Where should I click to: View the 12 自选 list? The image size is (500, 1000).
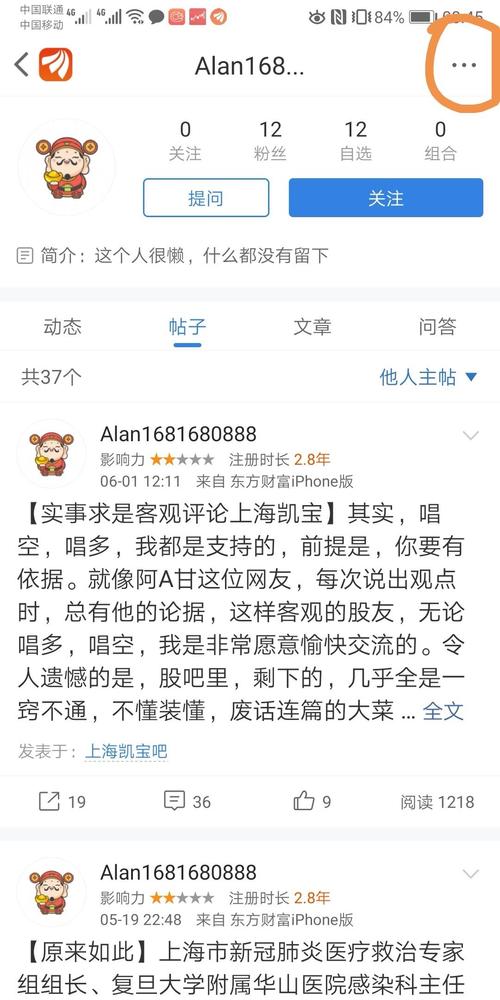pyautogui.click(x=355, y=141)
